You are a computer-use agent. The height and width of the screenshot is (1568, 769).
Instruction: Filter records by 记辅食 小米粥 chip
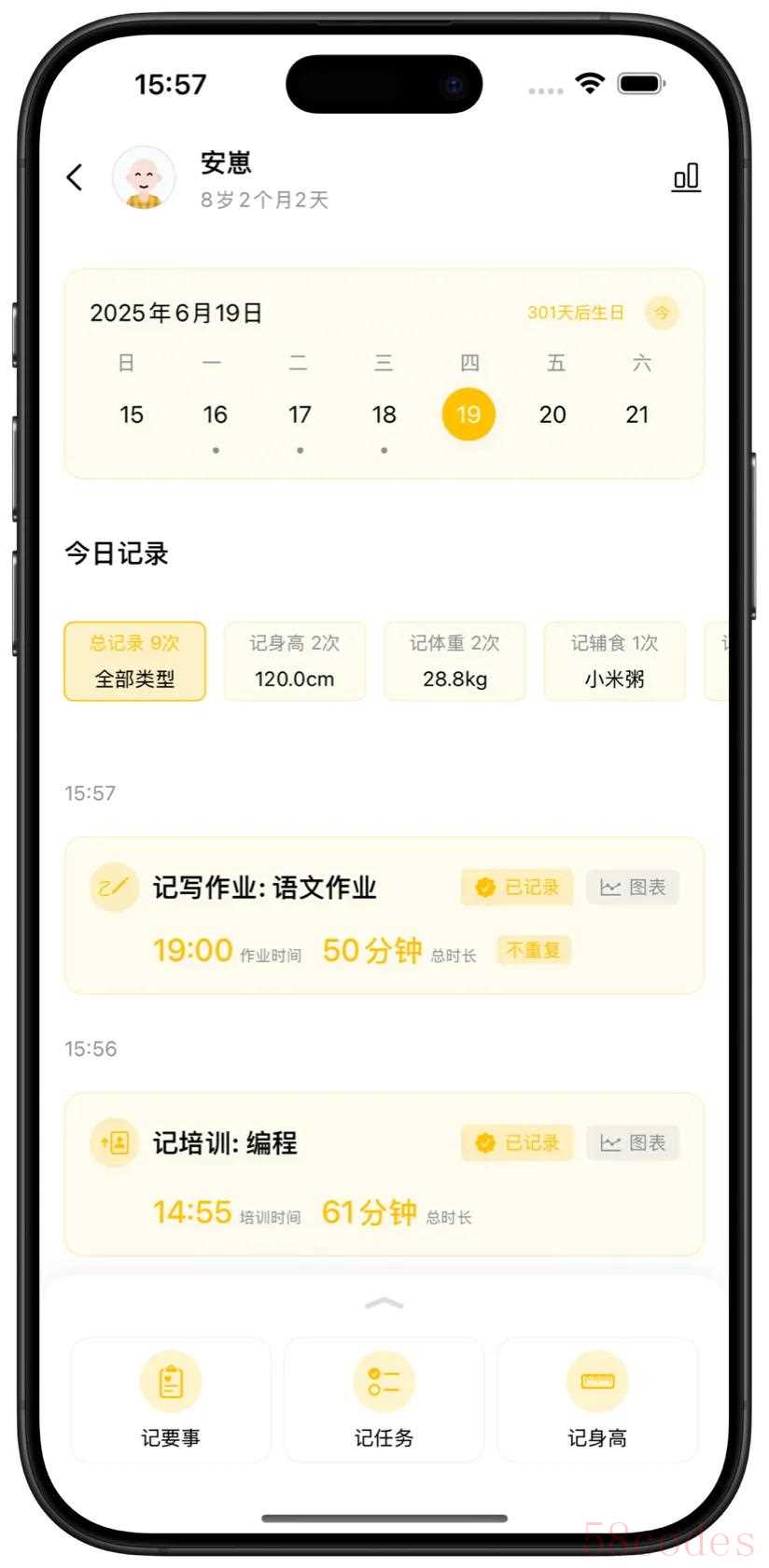(614, 661)
